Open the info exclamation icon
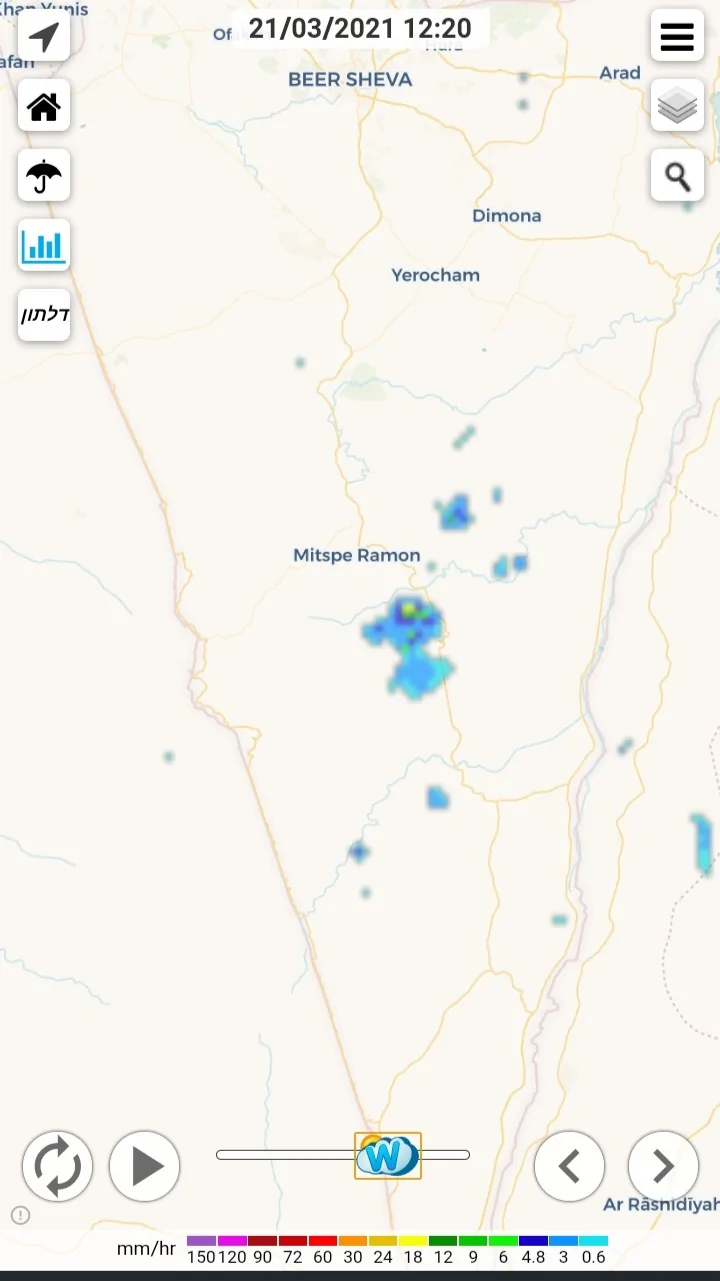Screen dimensions: 720x1281 tap(20, 1215)
